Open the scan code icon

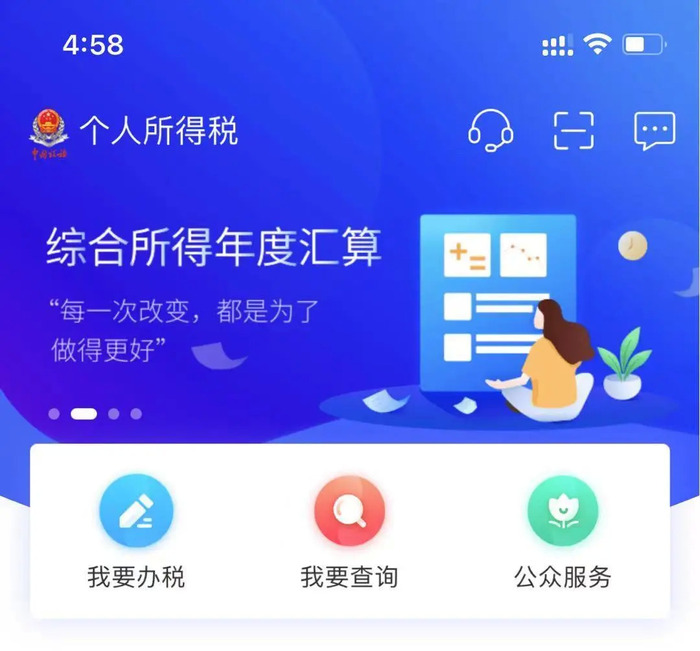click(574, 131)
